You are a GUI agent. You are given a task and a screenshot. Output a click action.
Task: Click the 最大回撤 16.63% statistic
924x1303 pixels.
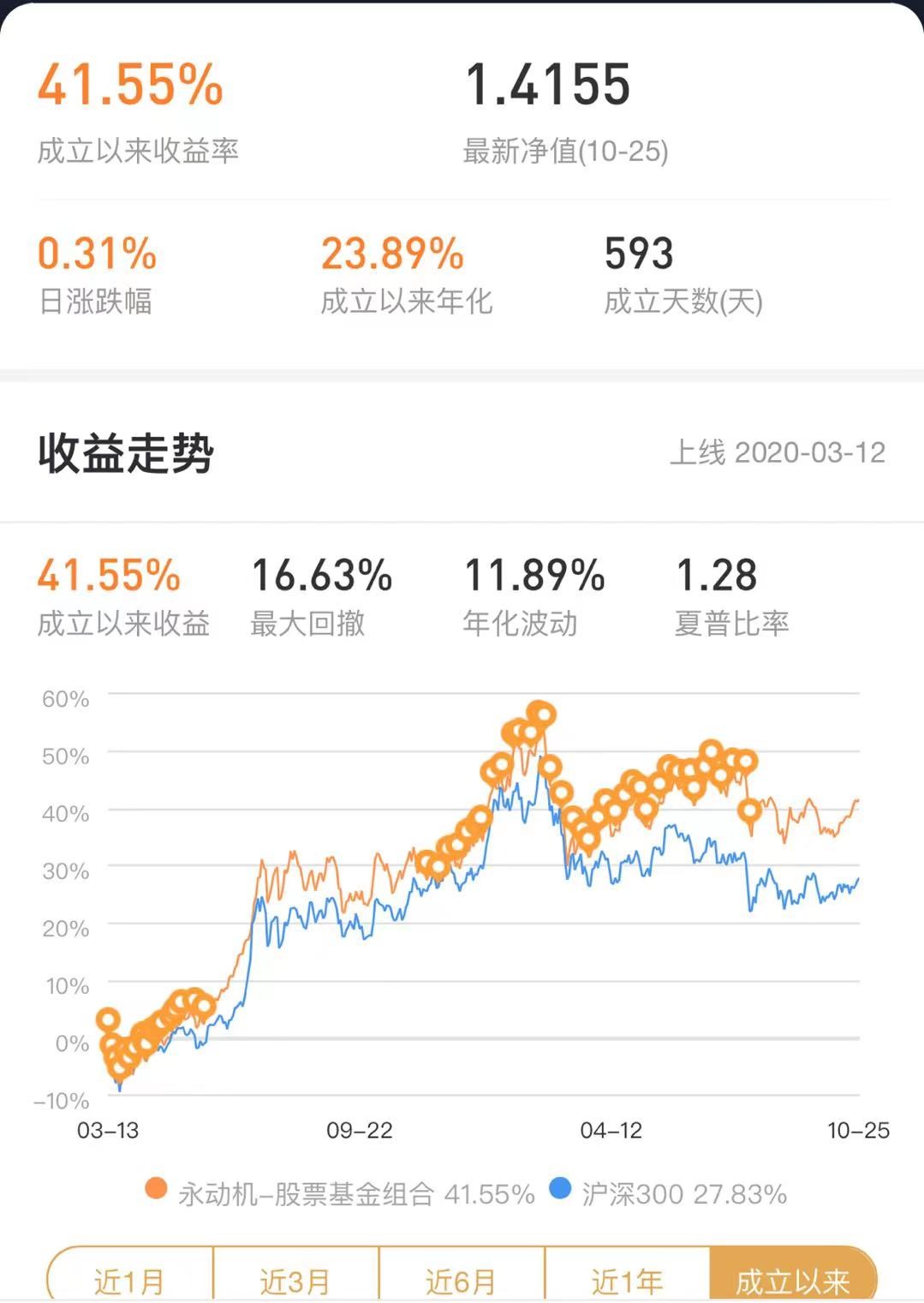tap(320, 576)
